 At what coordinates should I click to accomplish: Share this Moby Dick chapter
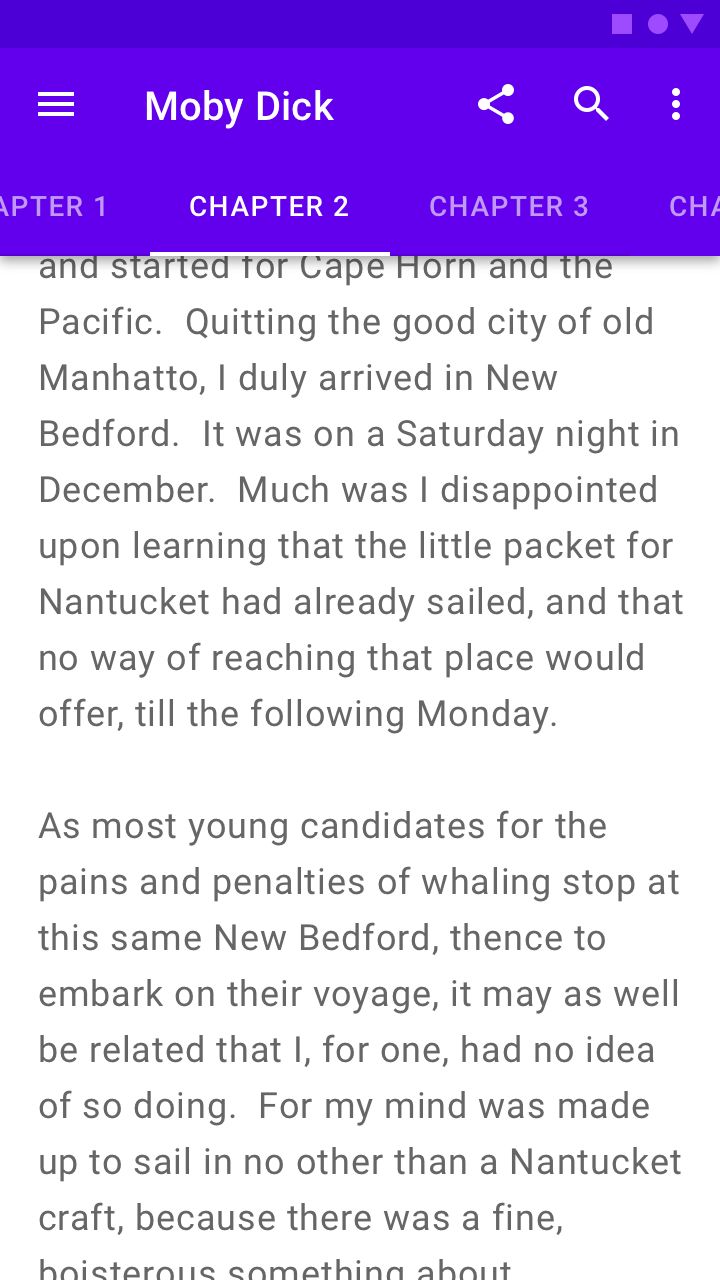tap(496, 105)
